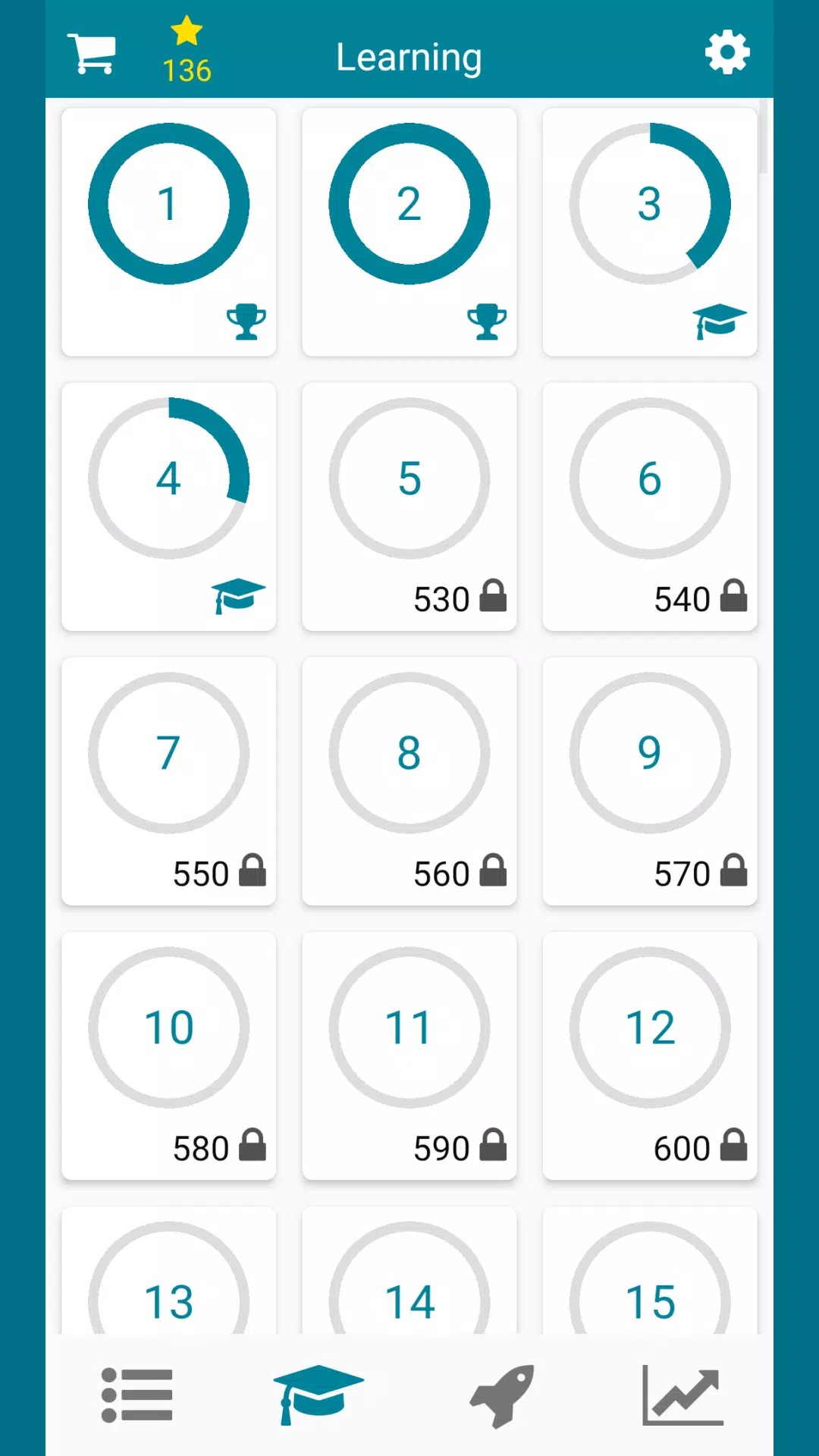Unlock level 12 for 600 stars
Screen dimensions: 819x1456
pos(650,1055)
